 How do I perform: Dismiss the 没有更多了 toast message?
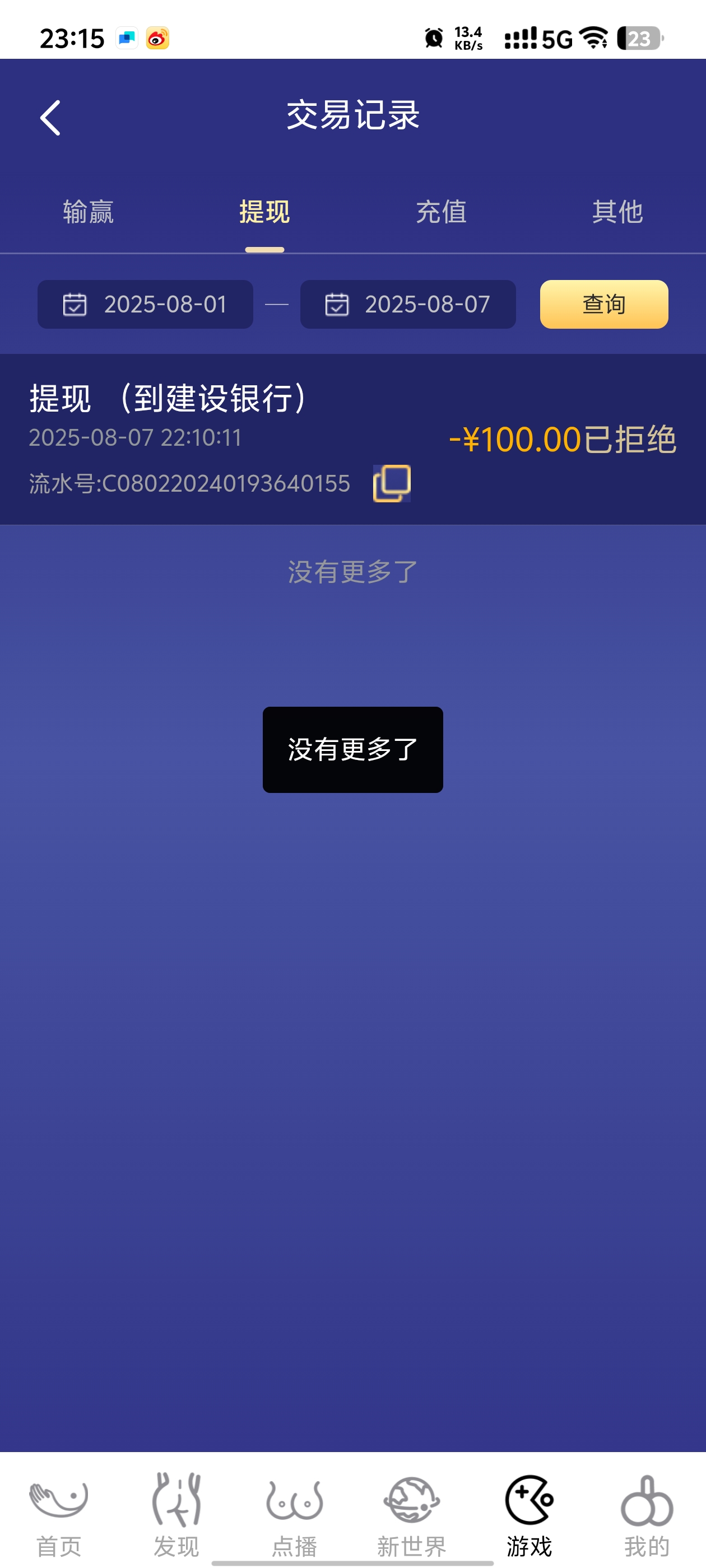352,750
